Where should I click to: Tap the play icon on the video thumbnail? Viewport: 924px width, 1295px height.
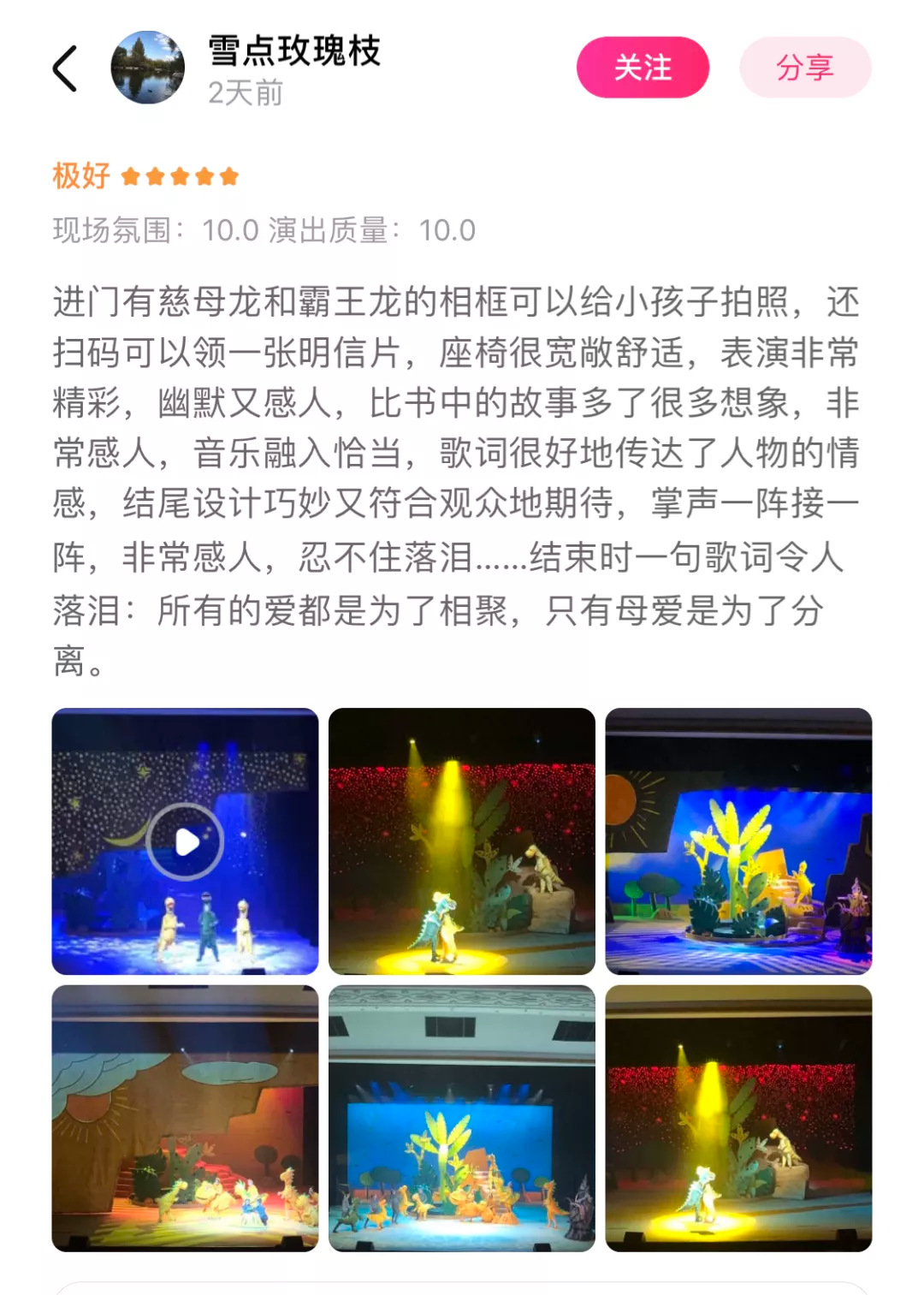click(185, 842)
